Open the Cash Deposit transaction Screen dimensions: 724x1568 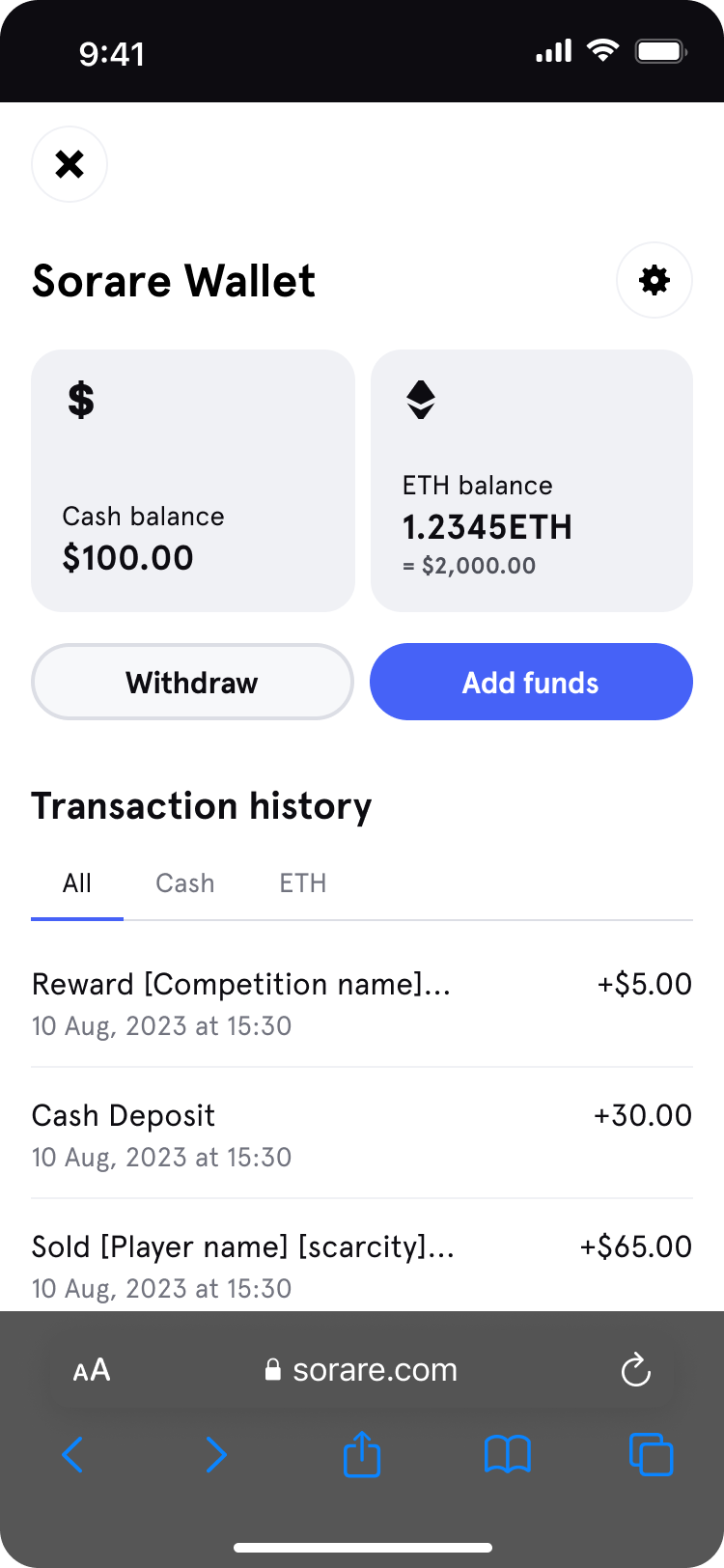click(x=361, y=1134)
